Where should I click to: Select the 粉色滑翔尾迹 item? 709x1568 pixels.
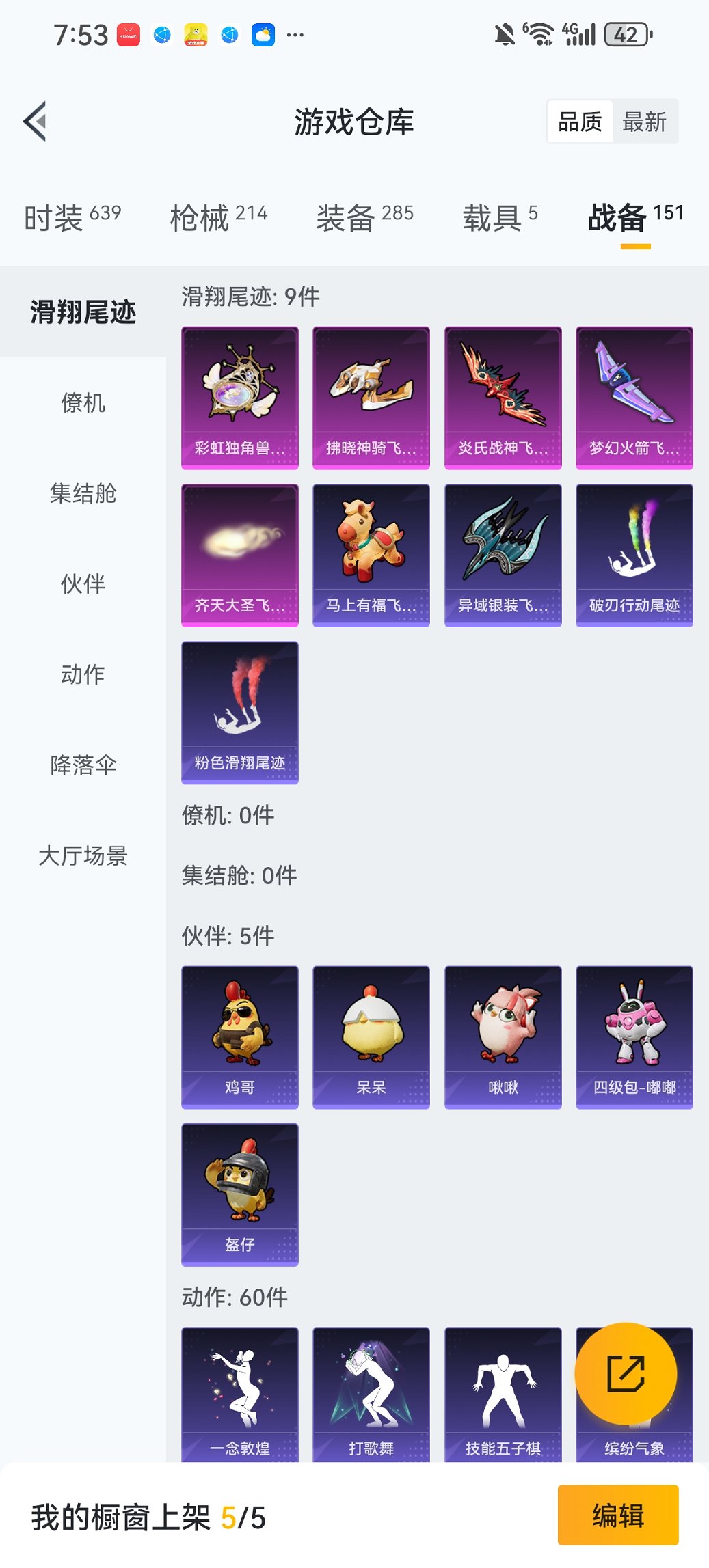click(240, 712)
